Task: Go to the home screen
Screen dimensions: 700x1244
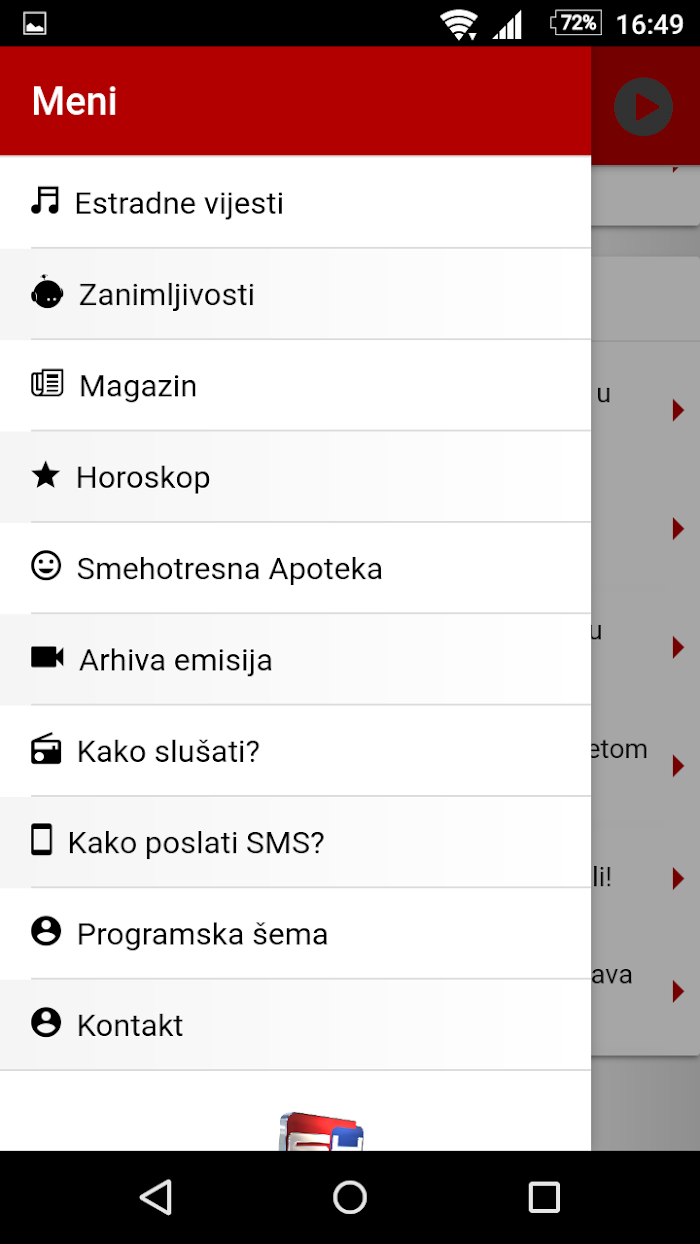Action: point(350,1197)
